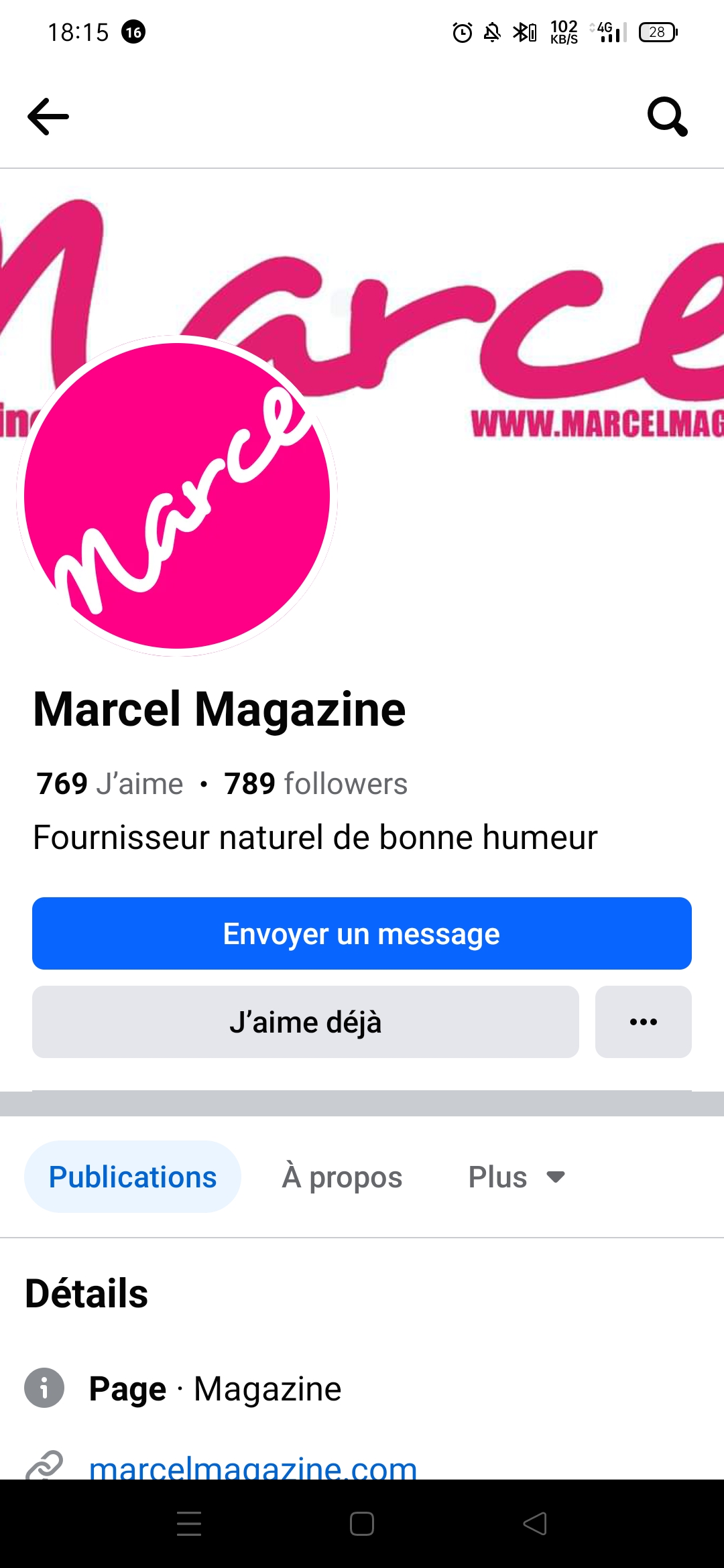
Task: Tap Envoyer un message button
Action: click(362, 933)
